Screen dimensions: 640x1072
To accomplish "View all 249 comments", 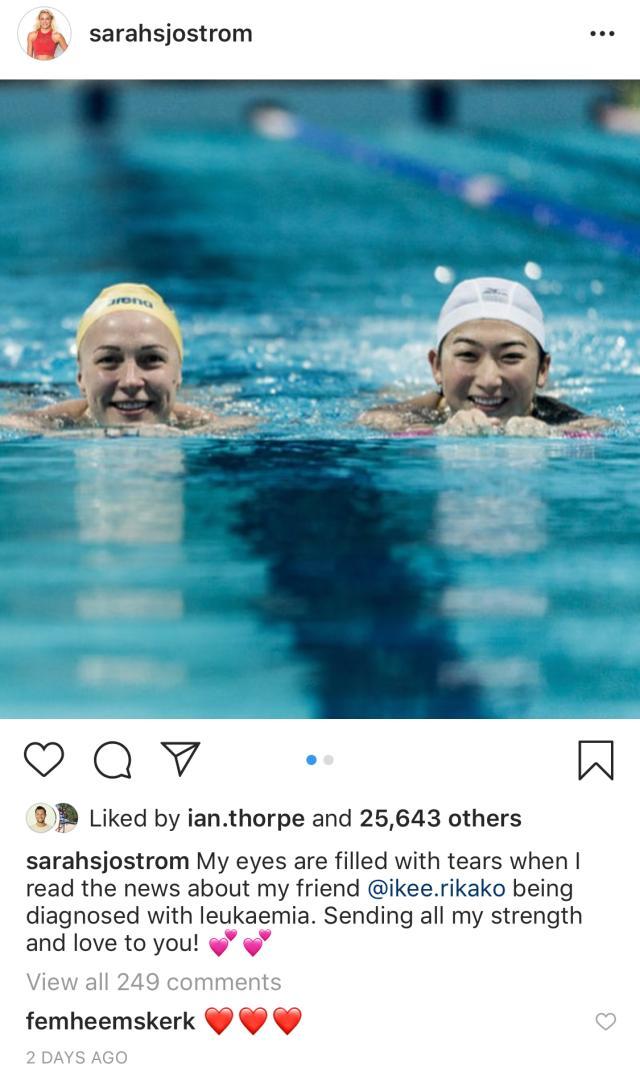I will coord(154,982).
